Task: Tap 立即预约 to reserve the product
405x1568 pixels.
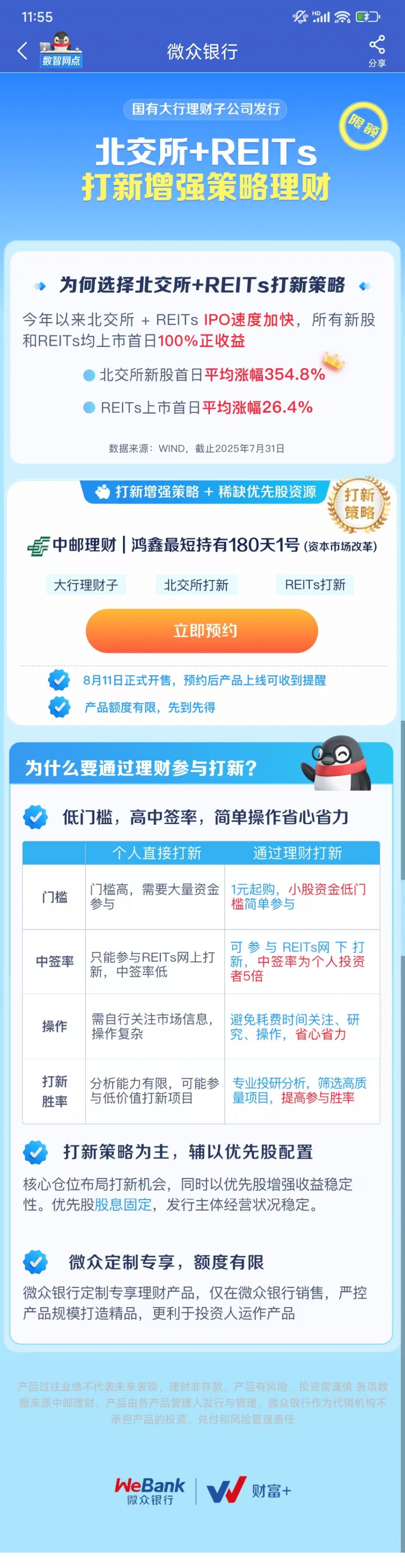Action: pos(202,631)
